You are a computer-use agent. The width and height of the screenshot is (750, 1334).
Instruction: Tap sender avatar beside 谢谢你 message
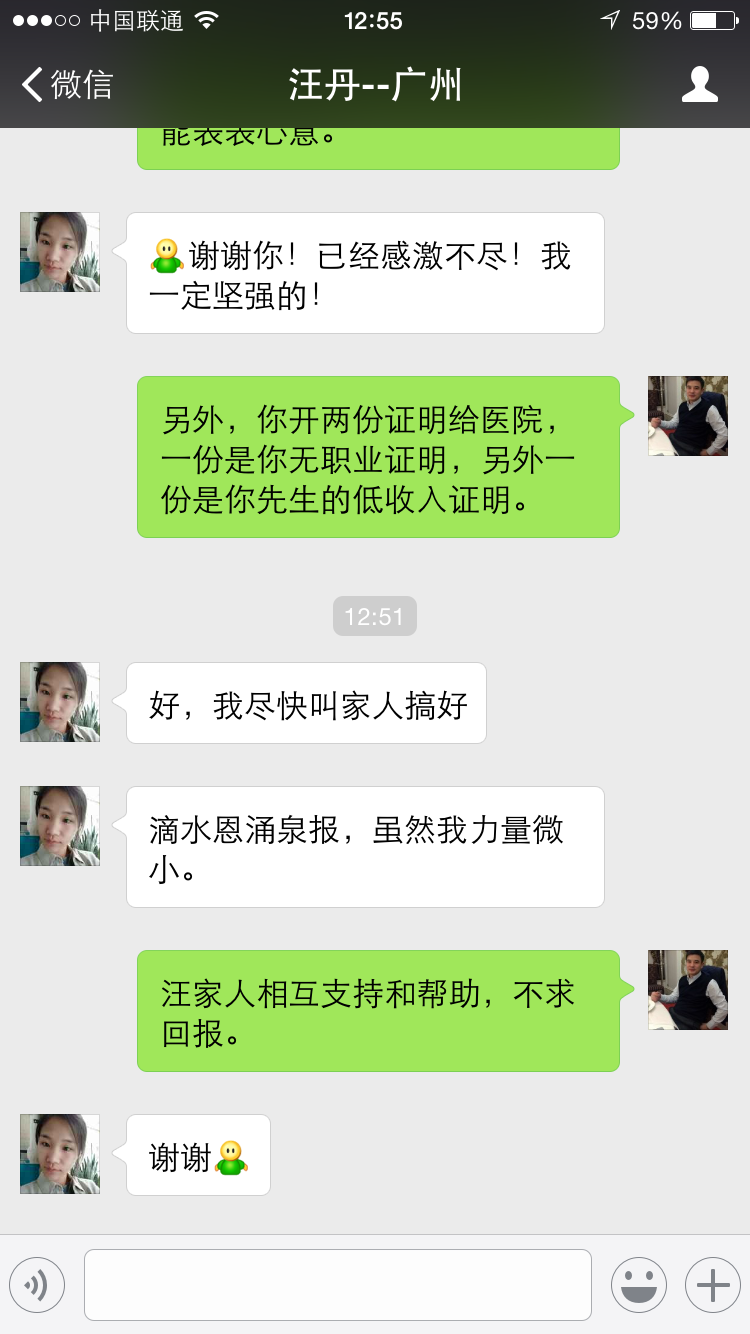coord(60,252)
